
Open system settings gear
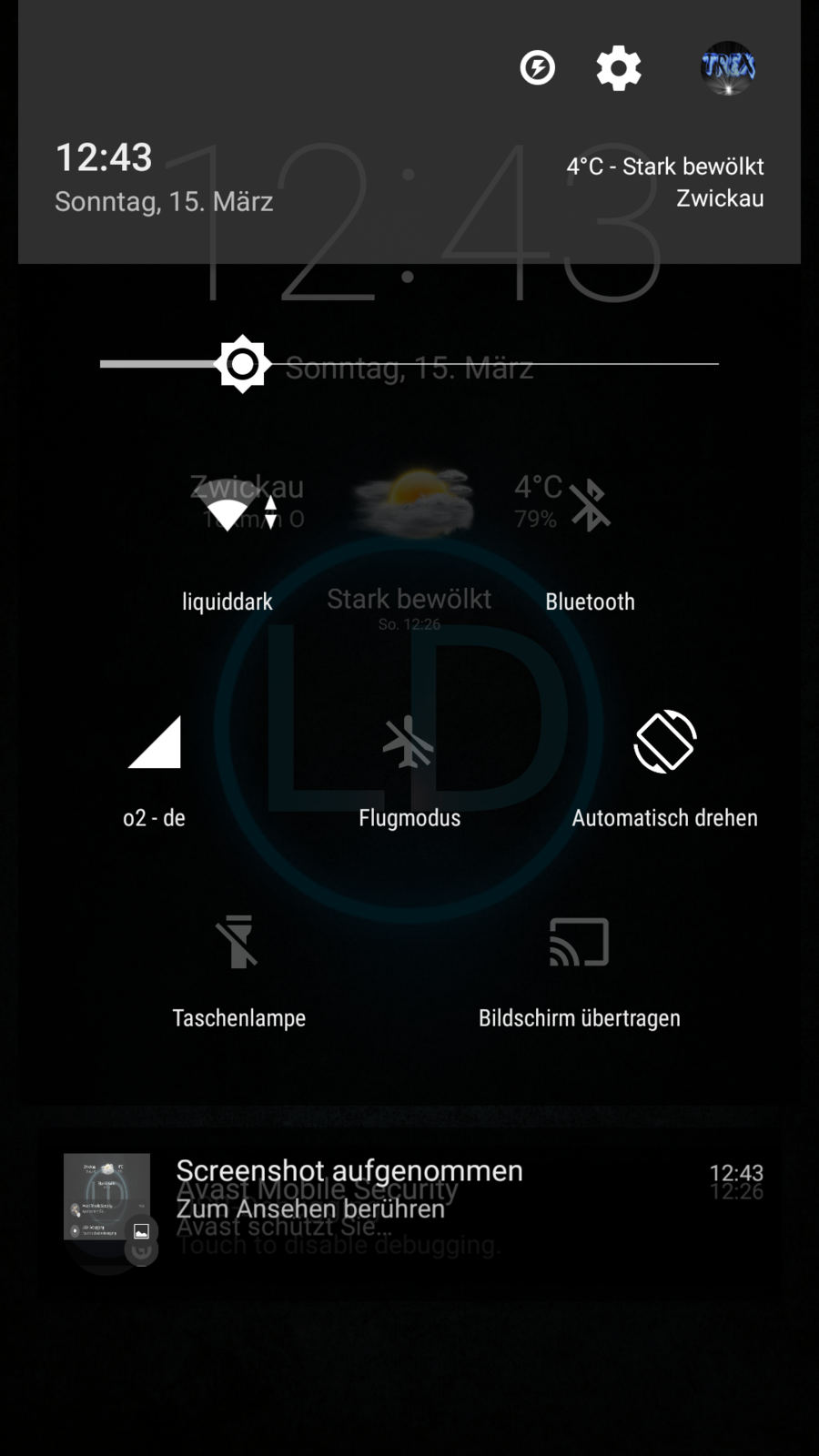click(619, 68)
